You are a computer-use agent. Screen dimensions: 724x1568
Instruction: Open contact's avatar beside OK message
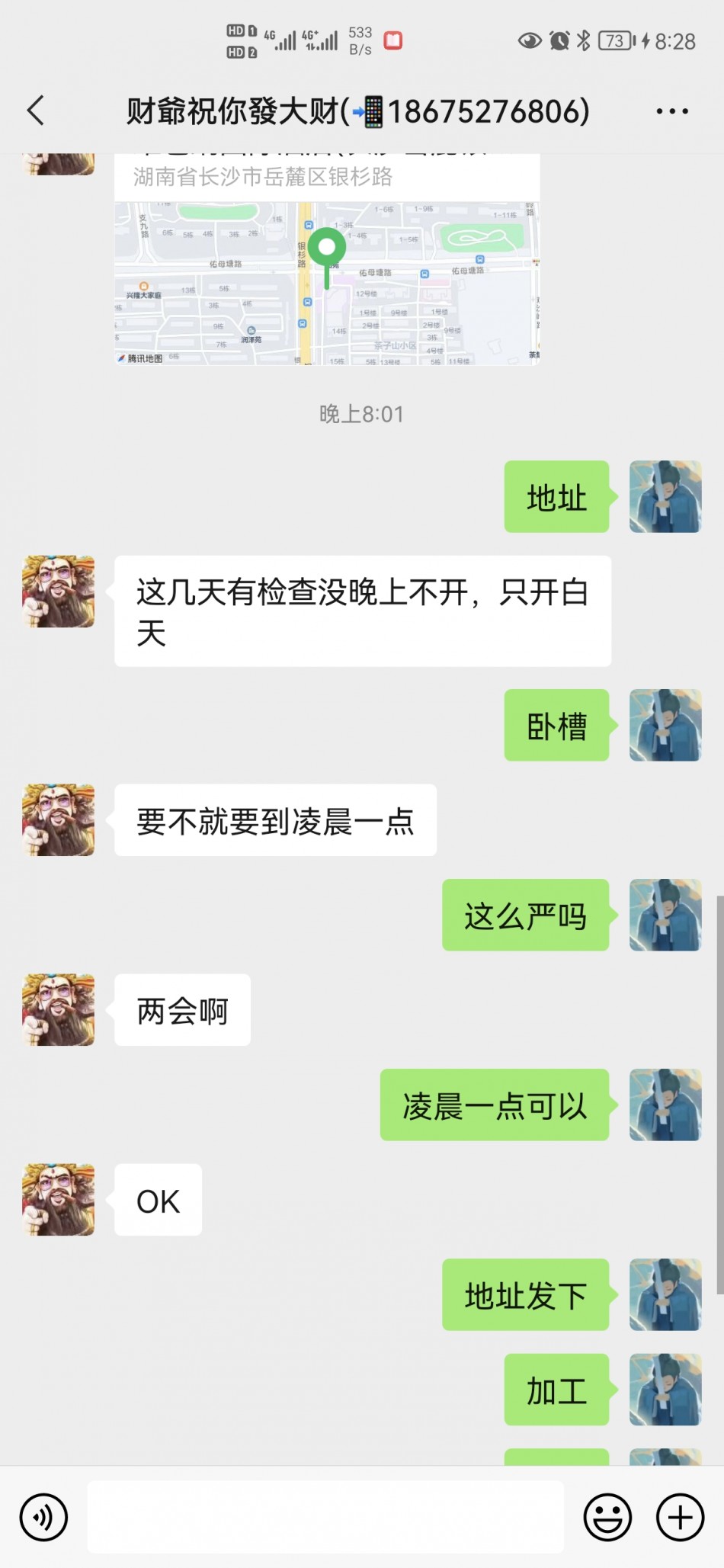tap(59, 1199)
